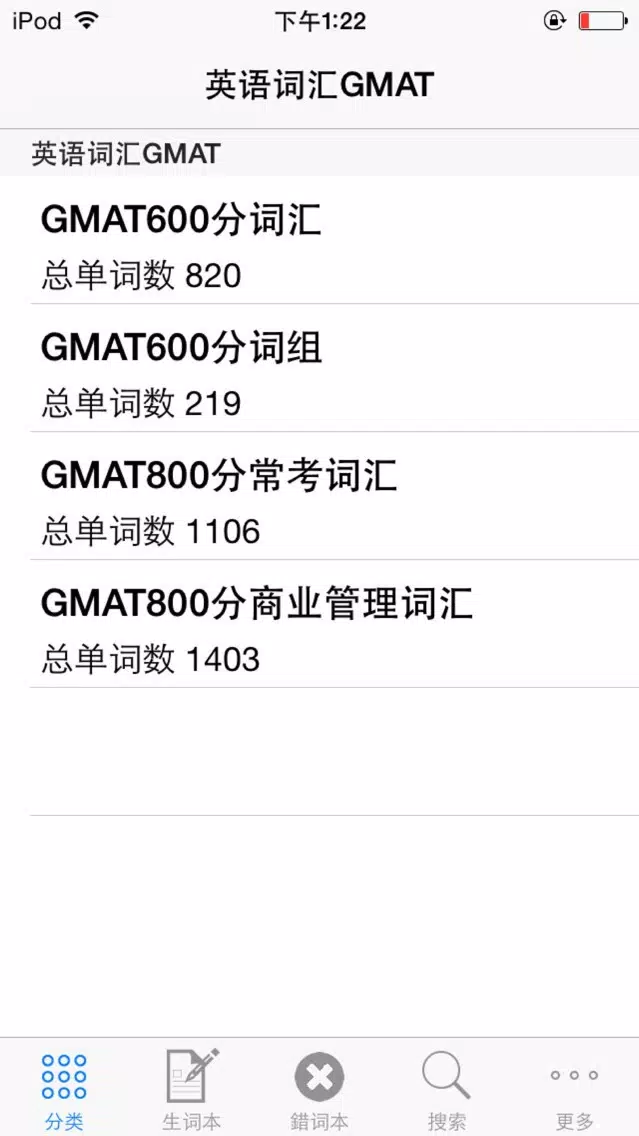The image size is (639, 1136).
Task: Open the GMAT600分词组 phrase list
Action: tap(320, 368)
